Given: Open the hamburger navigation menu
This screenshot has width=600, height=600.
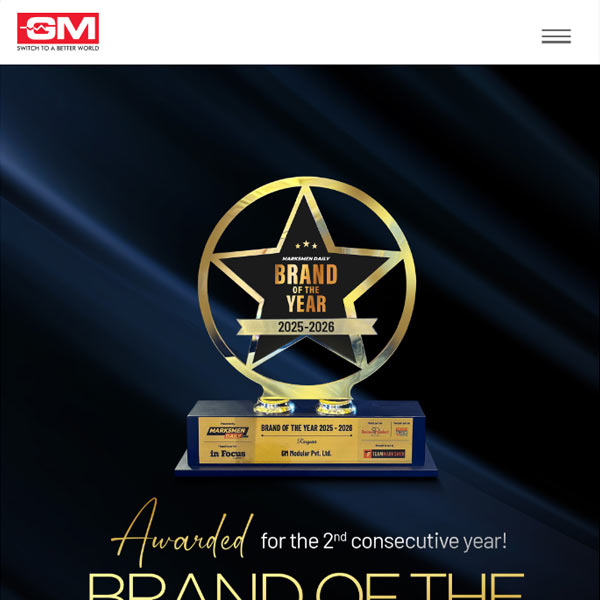Looking at the screenshot, I should tap(556, 36).
